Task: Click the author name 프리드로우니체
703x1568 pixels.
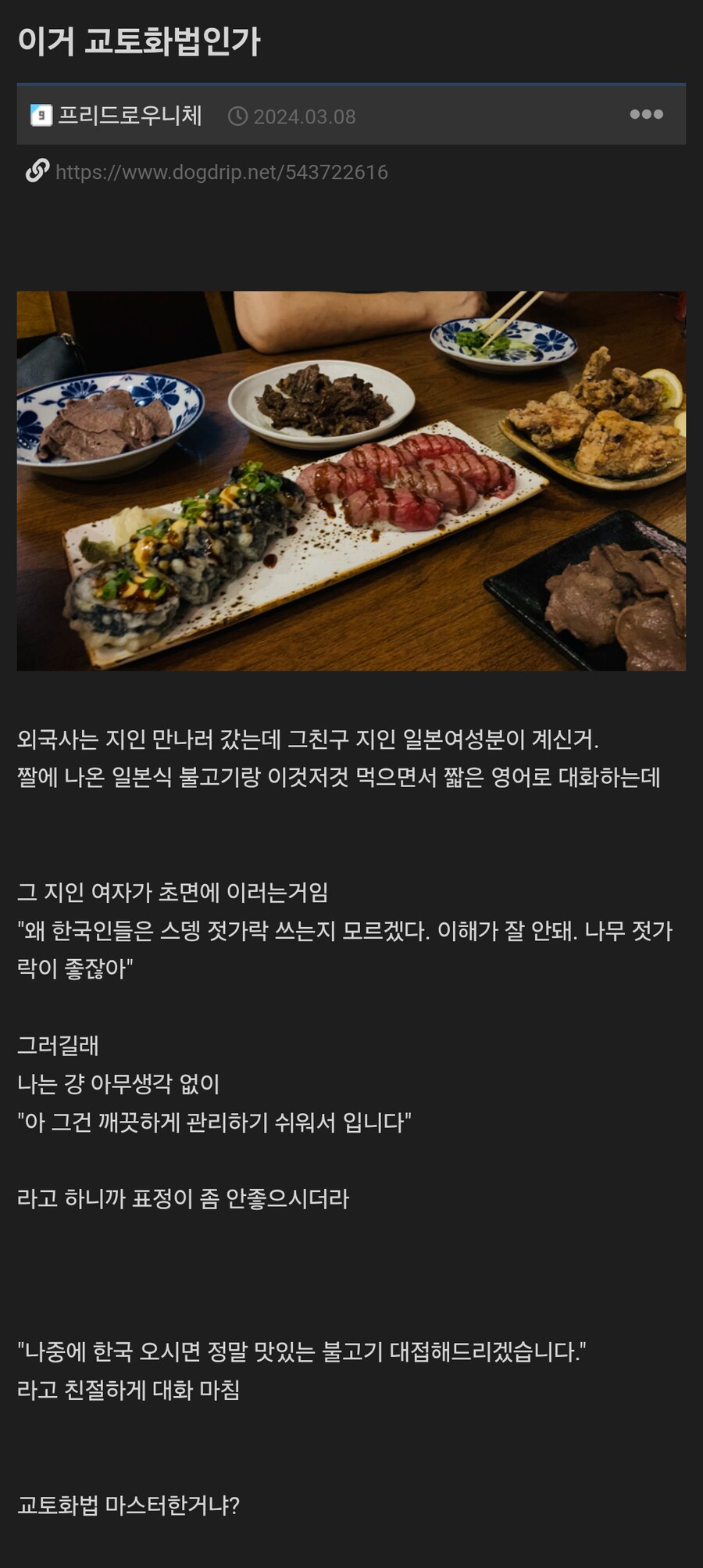Action: pos(130,114)
